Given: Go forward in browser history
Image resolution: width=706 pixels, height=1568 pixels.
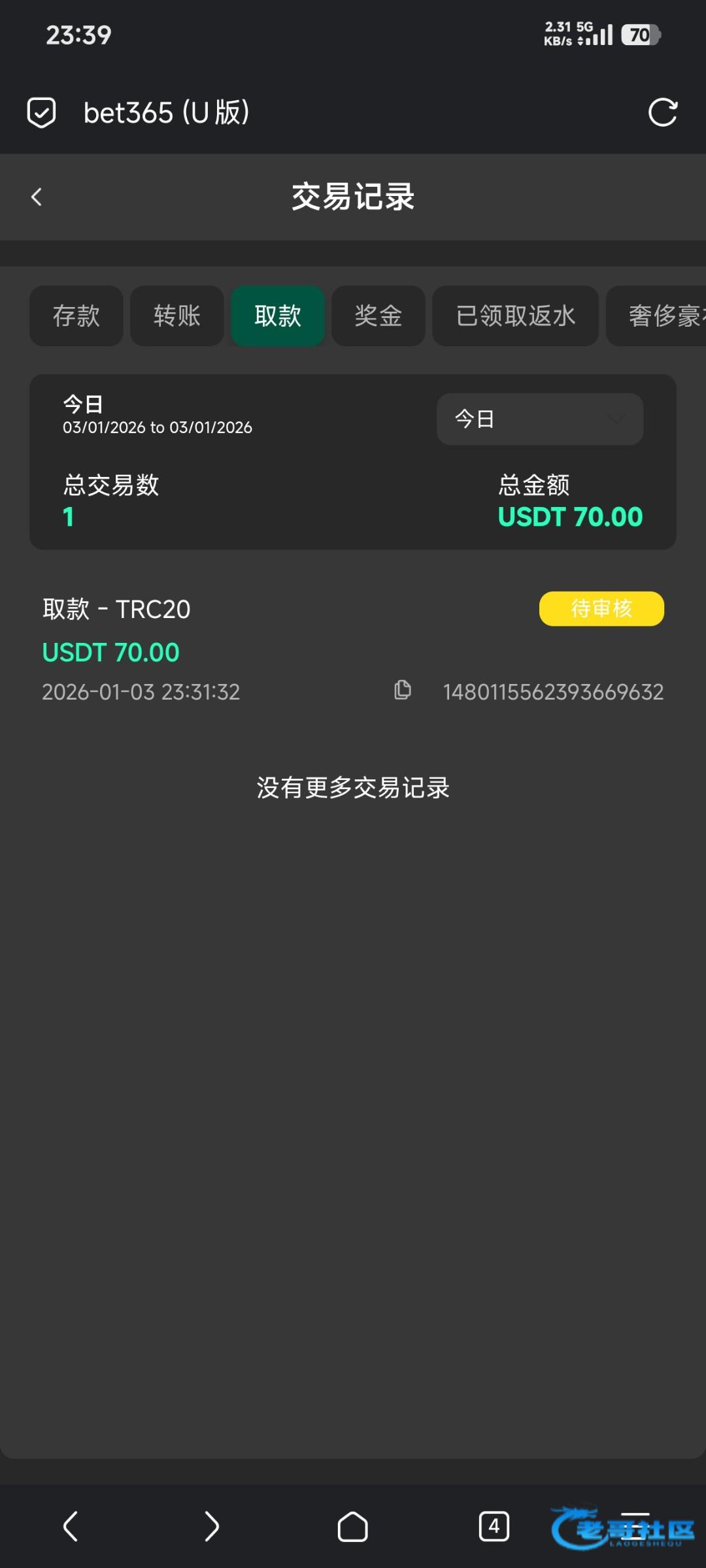Looking at the screenshot, I should click(212, 1526).
